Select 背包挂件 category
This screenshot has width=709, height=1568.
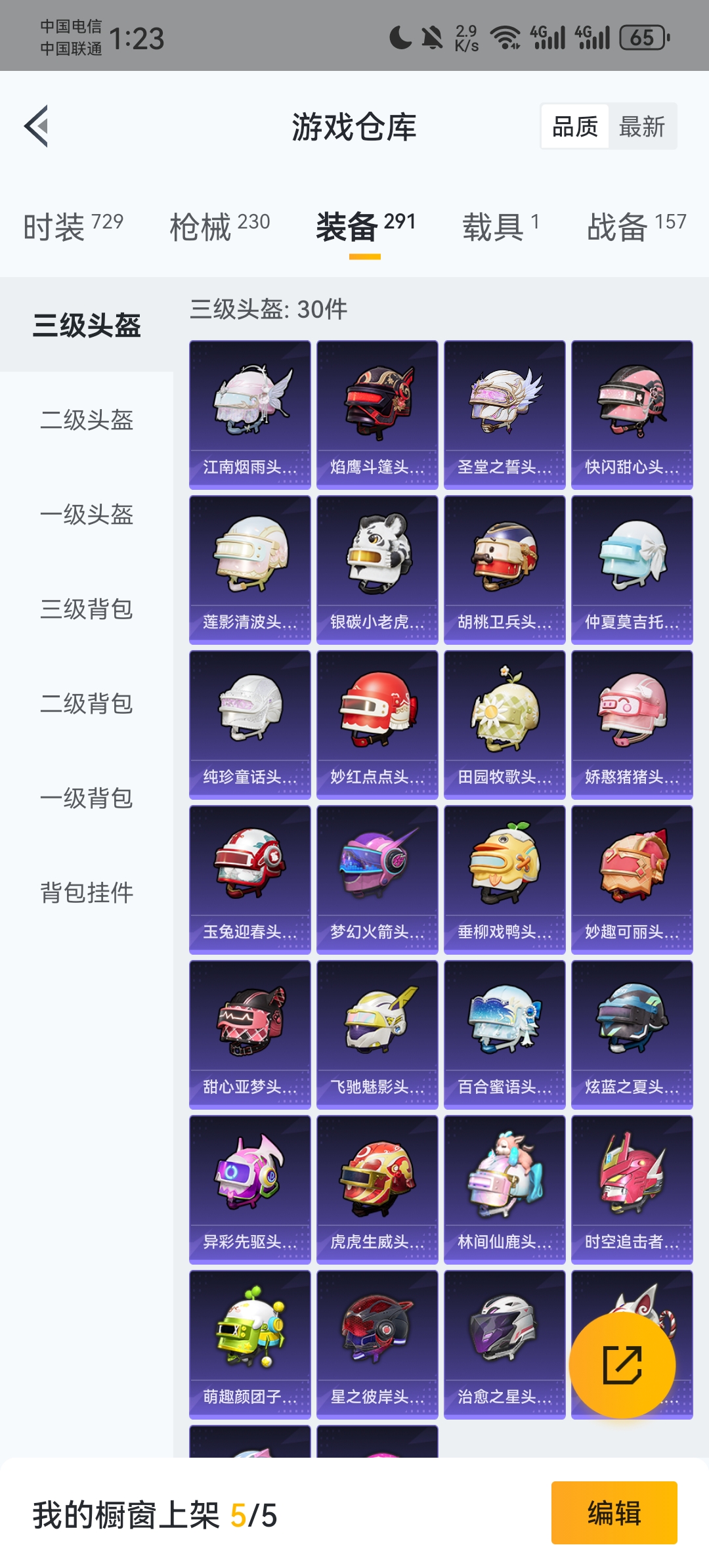[x=87, y=893]
